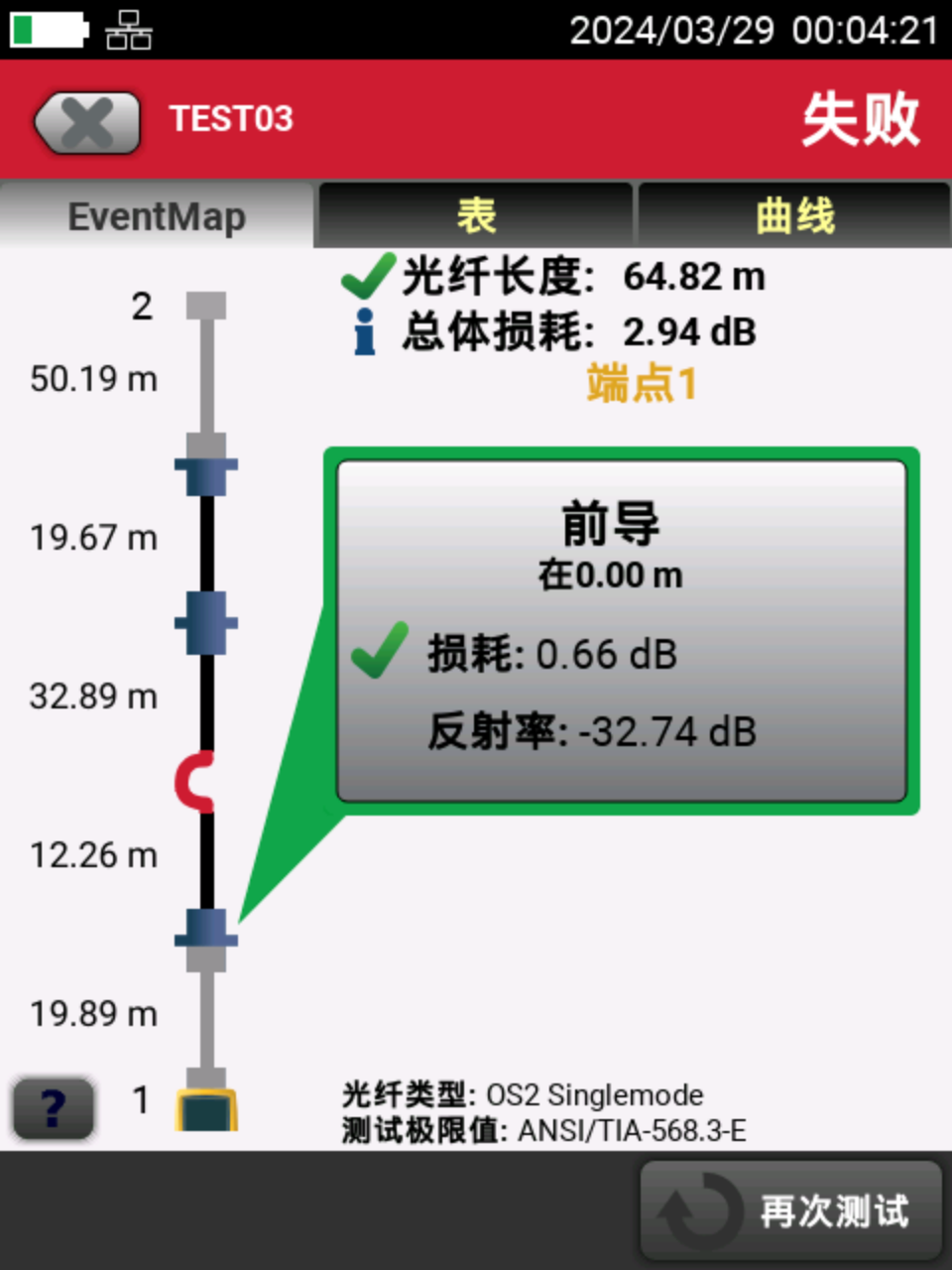Select the tester icon at end 1
Image resolution: width=952 pixels, height=1270 pixels.
pos(206,1109)
